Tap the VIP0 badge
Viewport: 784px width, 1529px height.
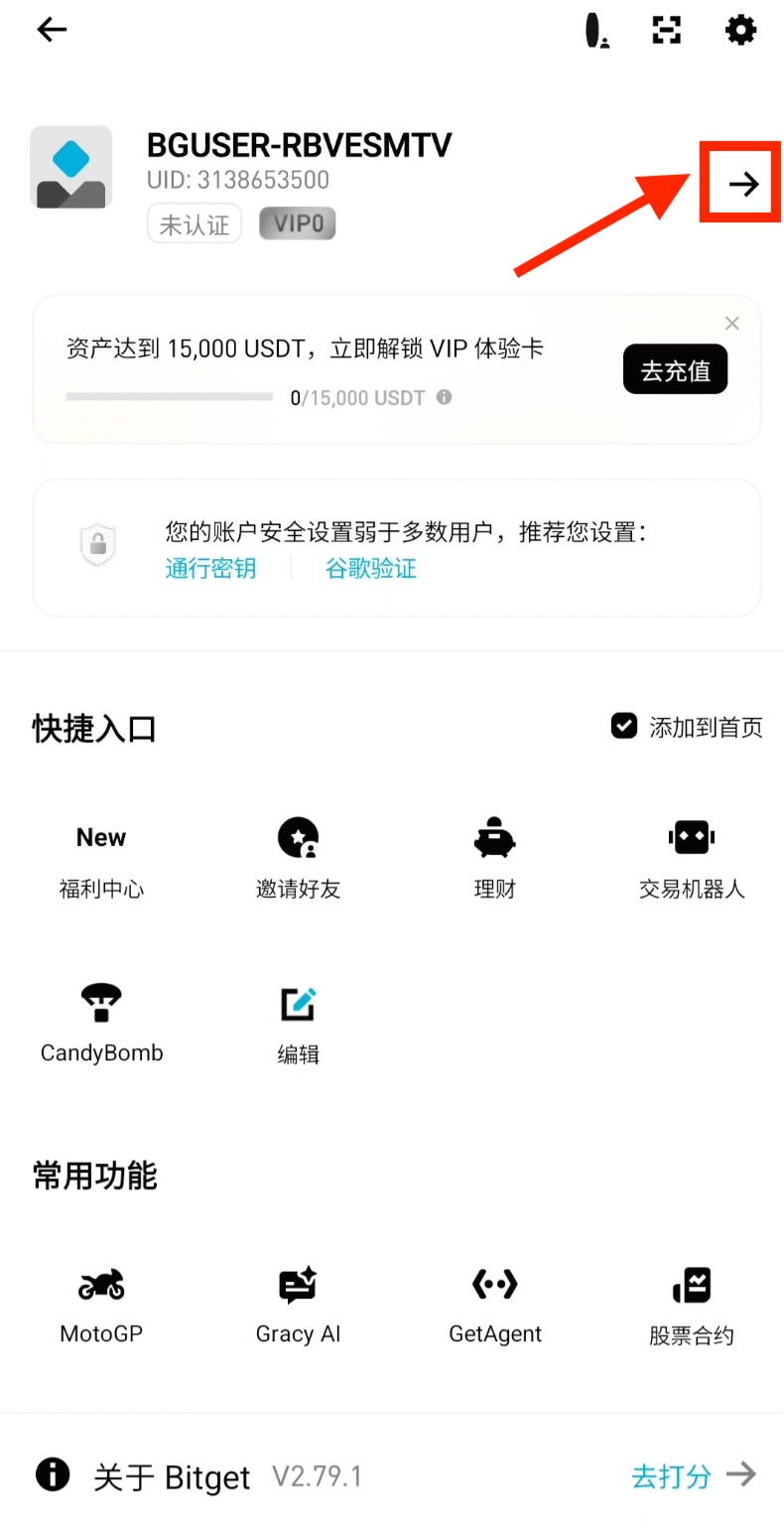coord(297,223)
